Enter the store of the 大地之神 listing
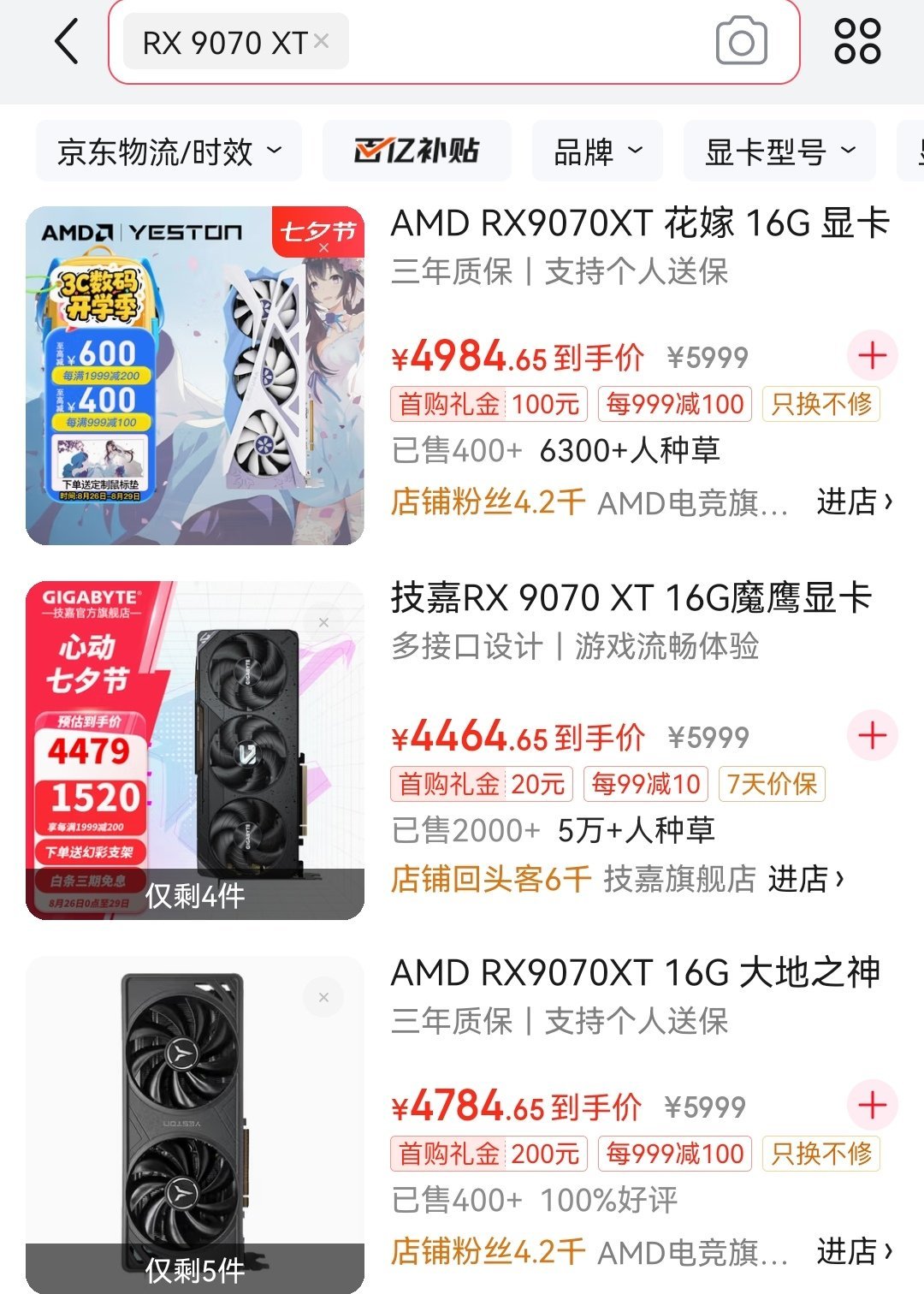Screen dimensions: 924x1294 point(854,1251)
